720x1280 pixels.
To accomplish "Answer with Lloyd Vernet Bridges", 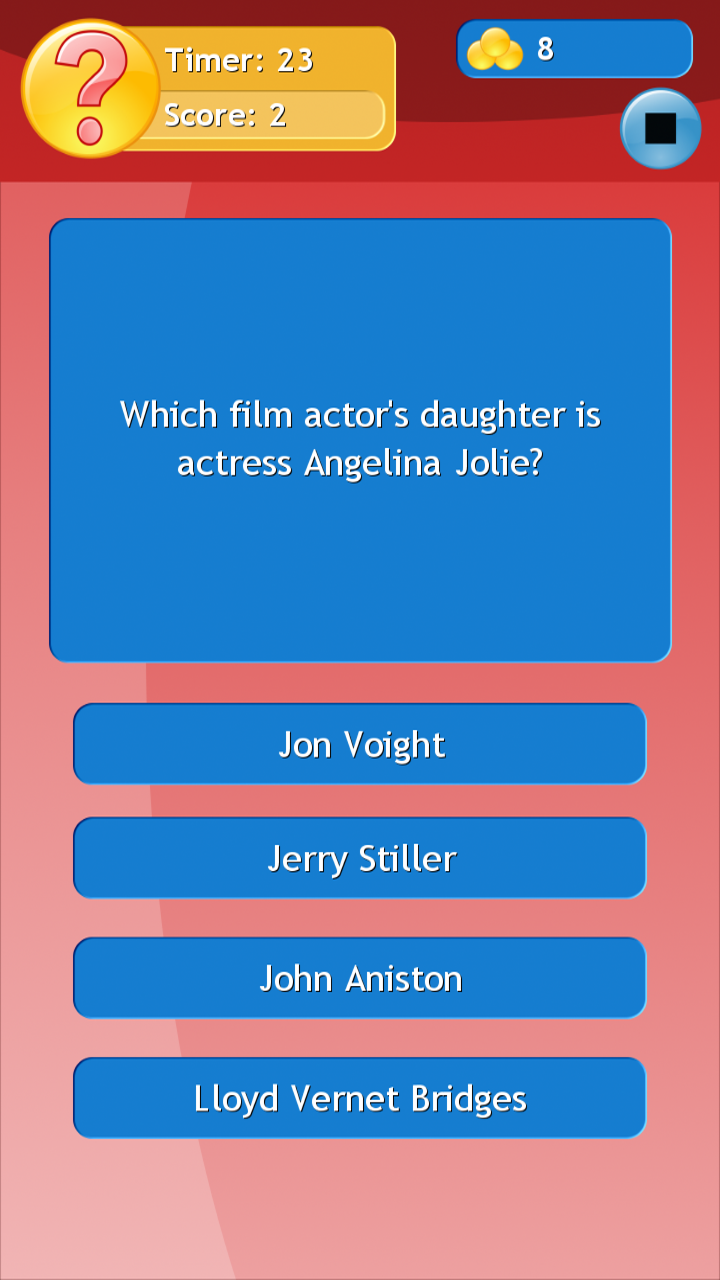I will coord(360,1097).
